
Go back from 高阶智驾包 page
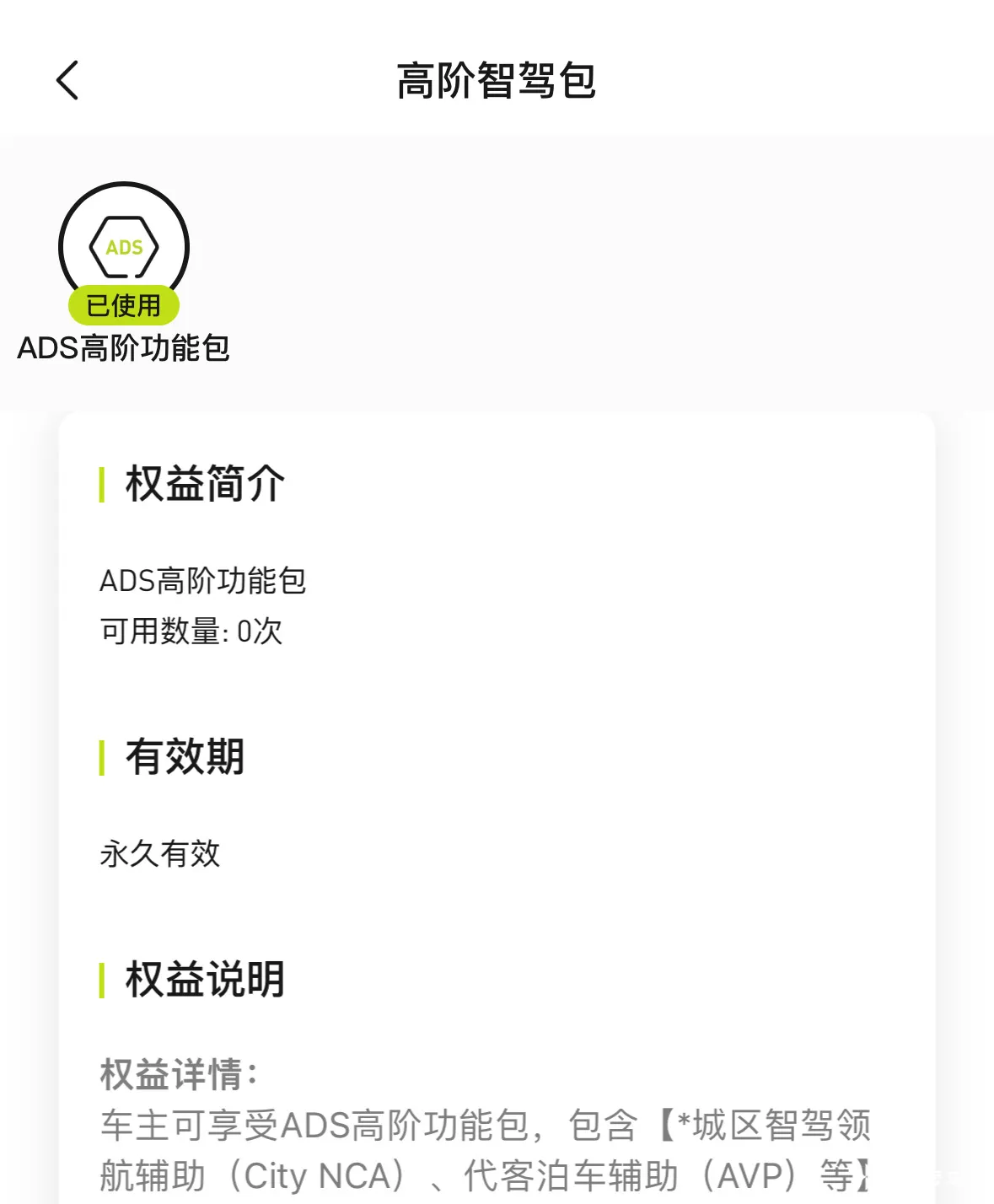tap(67, 81)
